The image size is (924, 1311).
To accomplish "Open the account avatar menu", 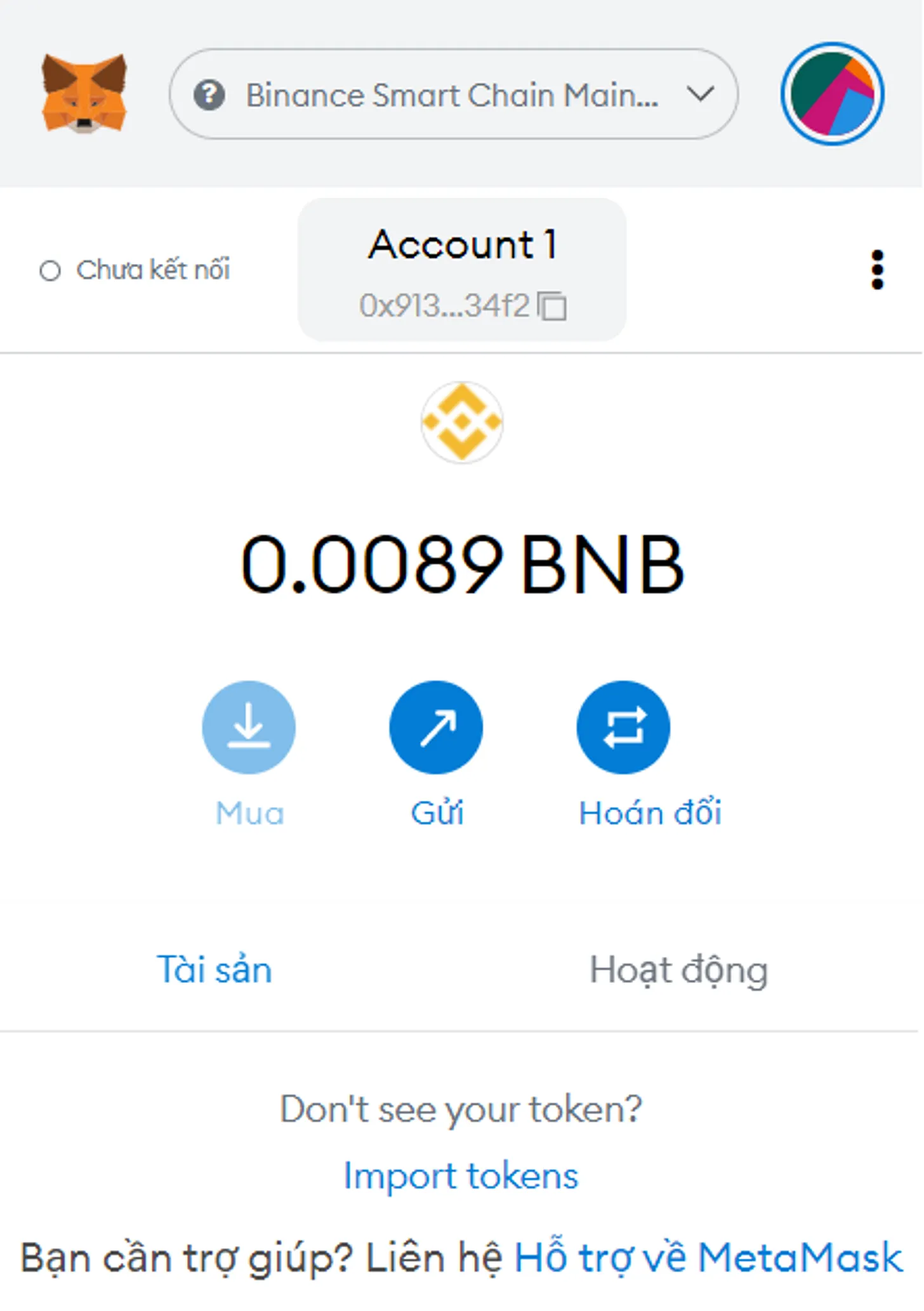I will click(x=832, y=94).
